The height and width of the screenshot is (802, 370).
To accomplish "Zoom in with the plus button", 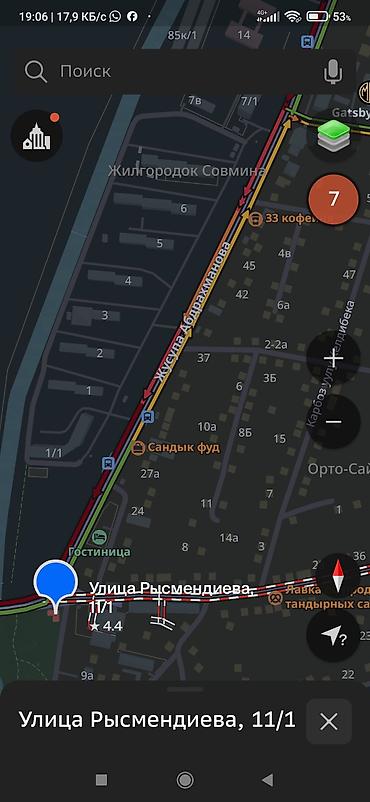I will (334, 358).
